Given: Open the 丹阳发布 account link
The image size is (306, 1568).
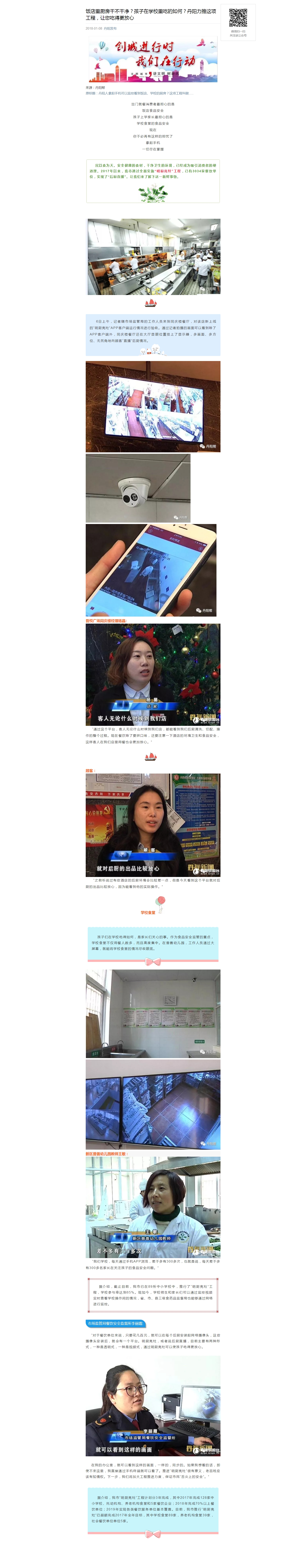Looking at the screenshot, I should 110,29.
